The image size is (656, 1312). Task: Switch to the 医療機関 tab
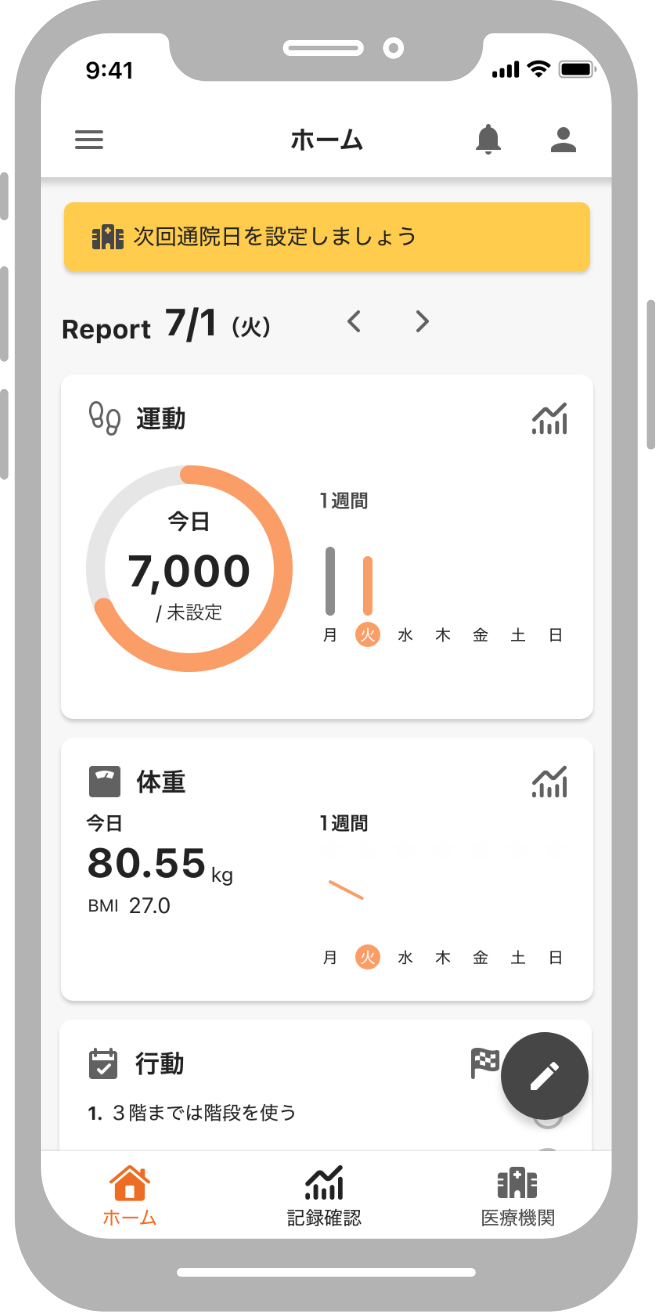pyautogui.click(x=517, y=1196)
